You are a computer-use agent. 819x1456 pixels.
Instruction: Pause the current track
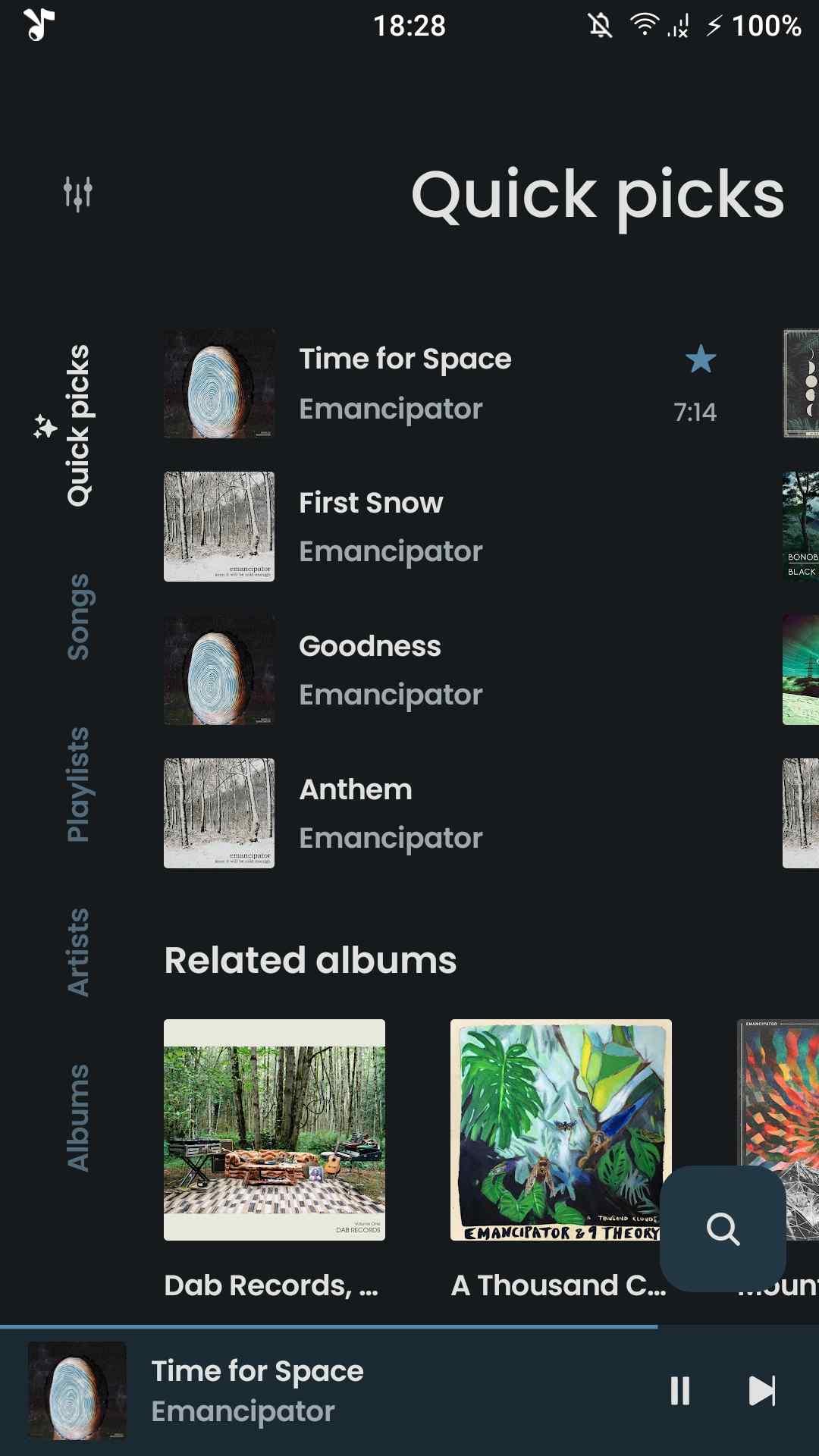point(680,1391)
